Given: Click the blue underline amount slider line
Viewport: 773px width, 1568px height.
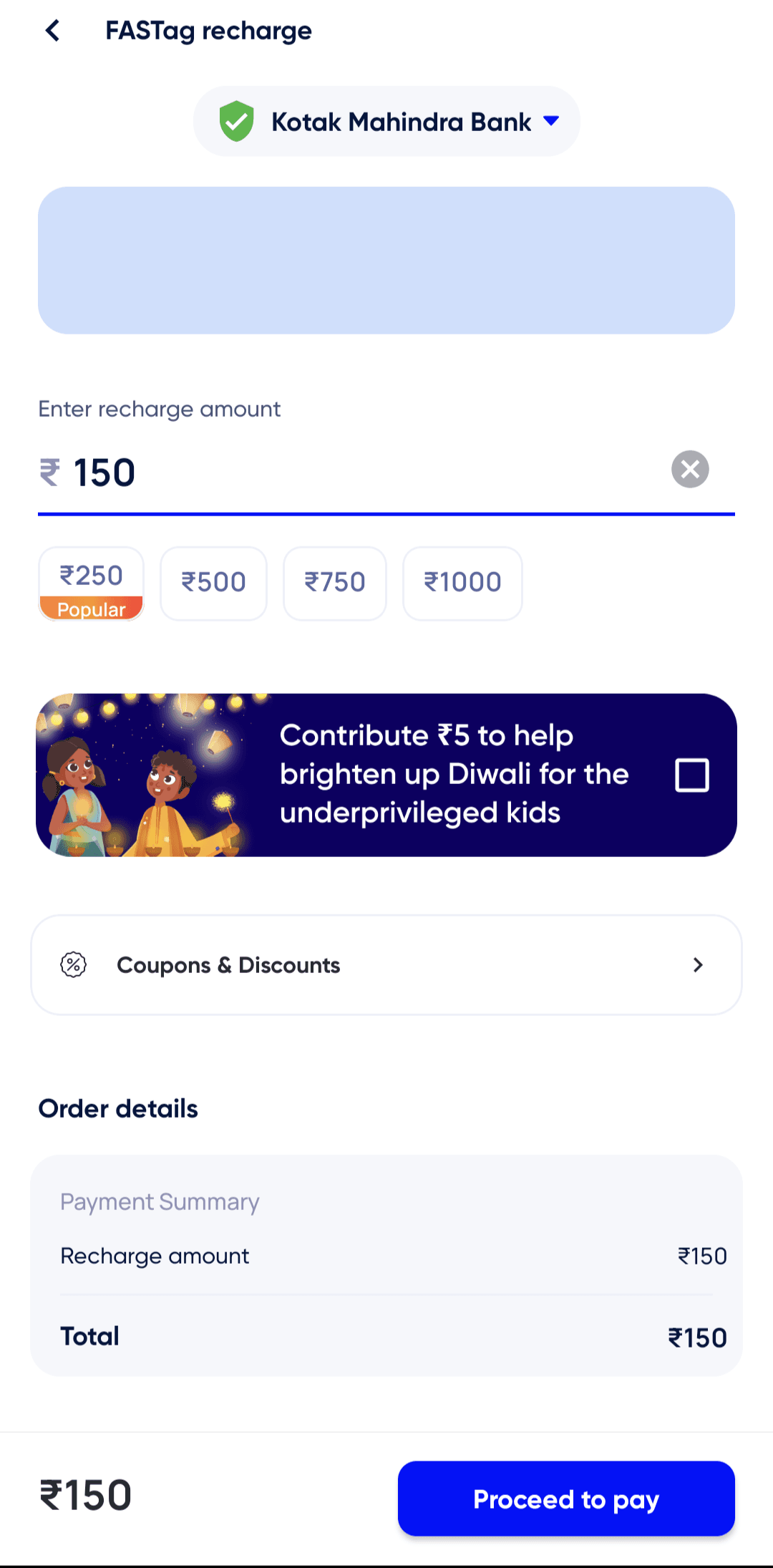Looking at the screenshot, I should pos(386,513).
